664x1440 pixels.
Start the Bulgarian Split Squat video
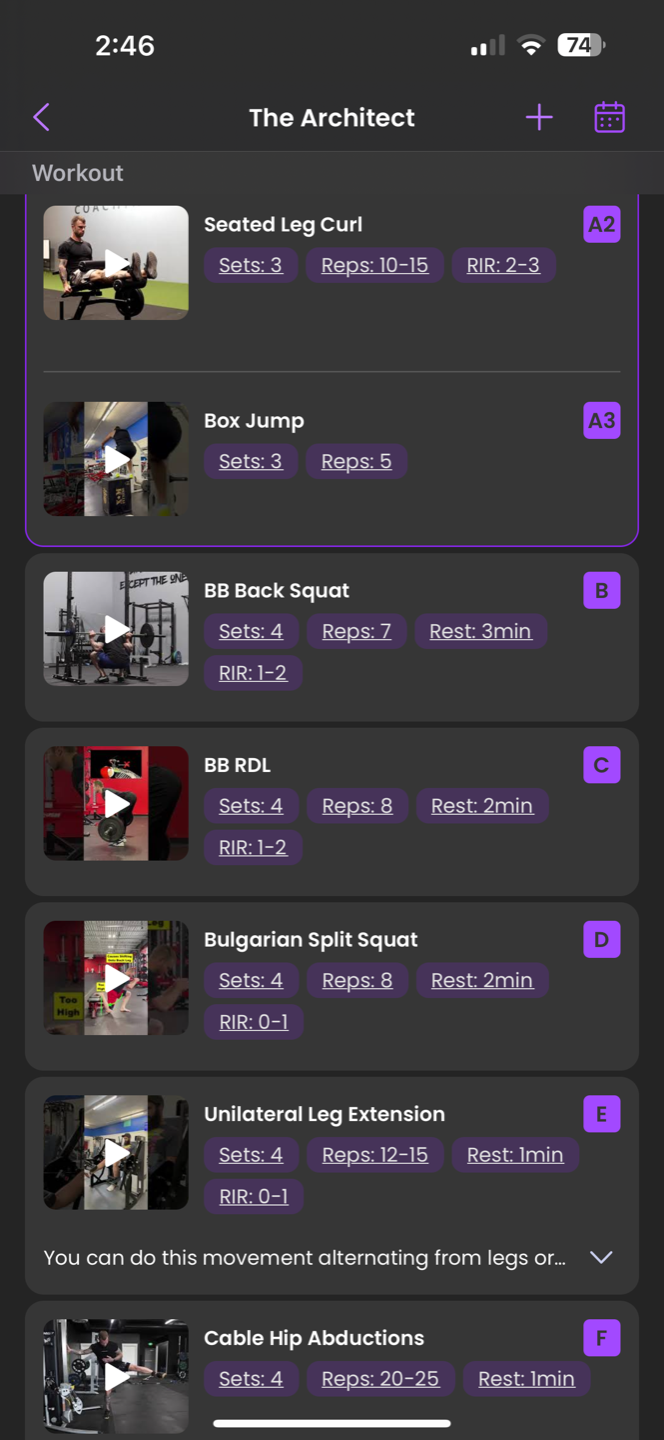coord(116,978)
